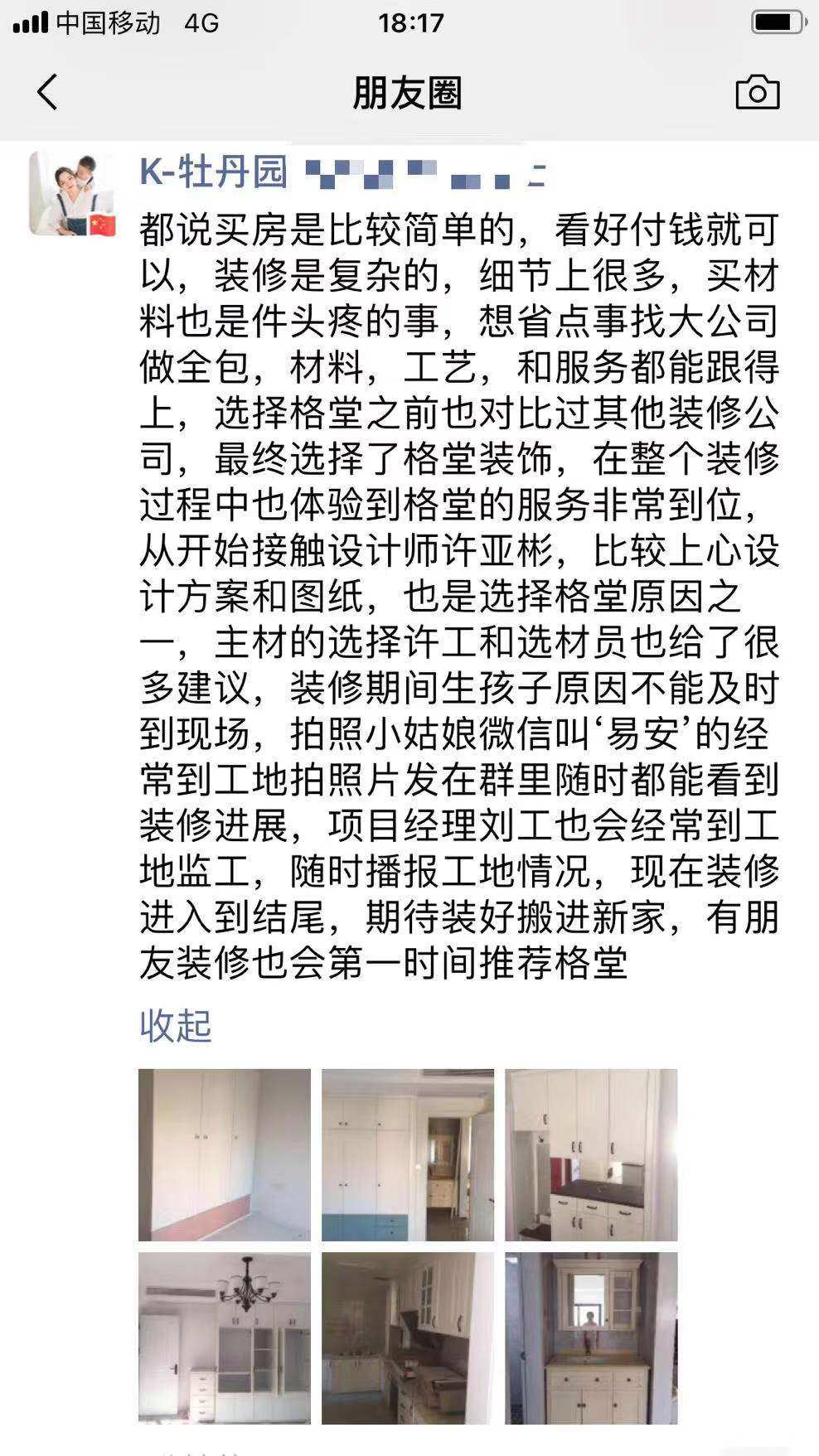The image size is (819, 1456).
Task: Collapse the post text with 收起
Action: coord(176,1025)
